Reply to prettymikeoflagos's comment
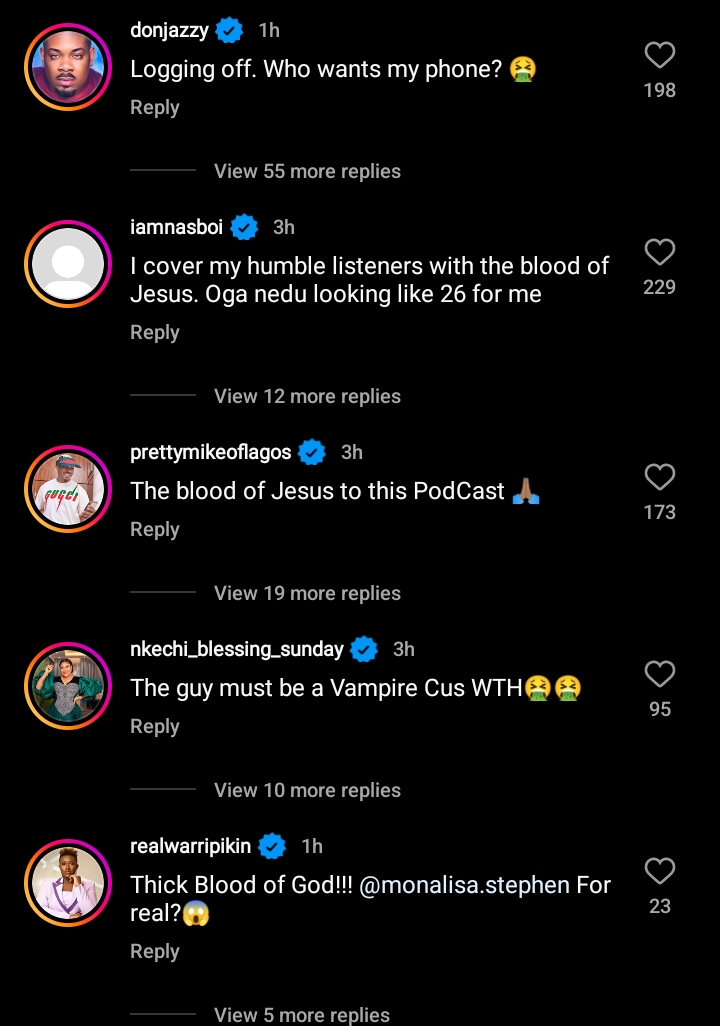This screenshot has height=1026, width=720. point(154,530)
